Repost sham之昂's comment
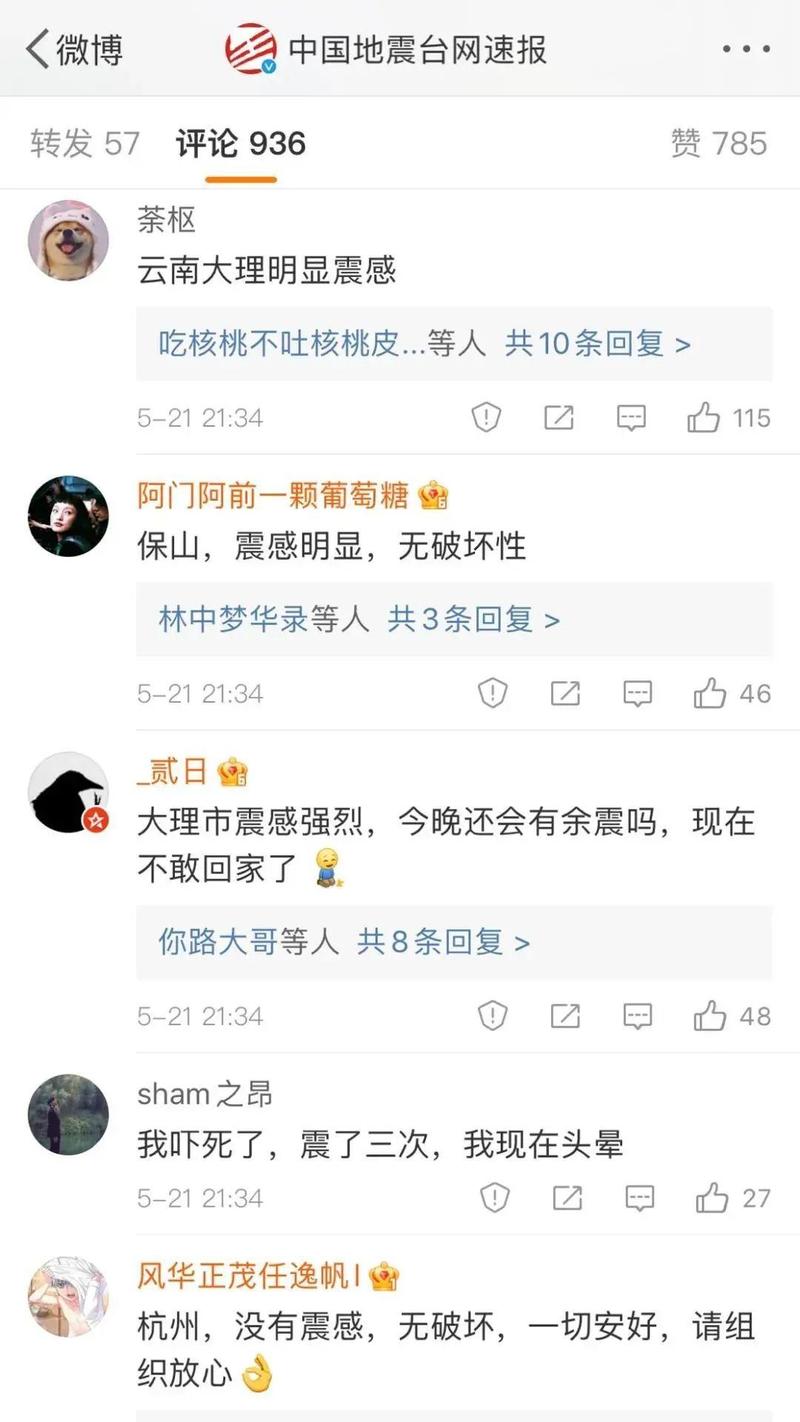The image size is (800, 1422). click(x=566, y=1197)
